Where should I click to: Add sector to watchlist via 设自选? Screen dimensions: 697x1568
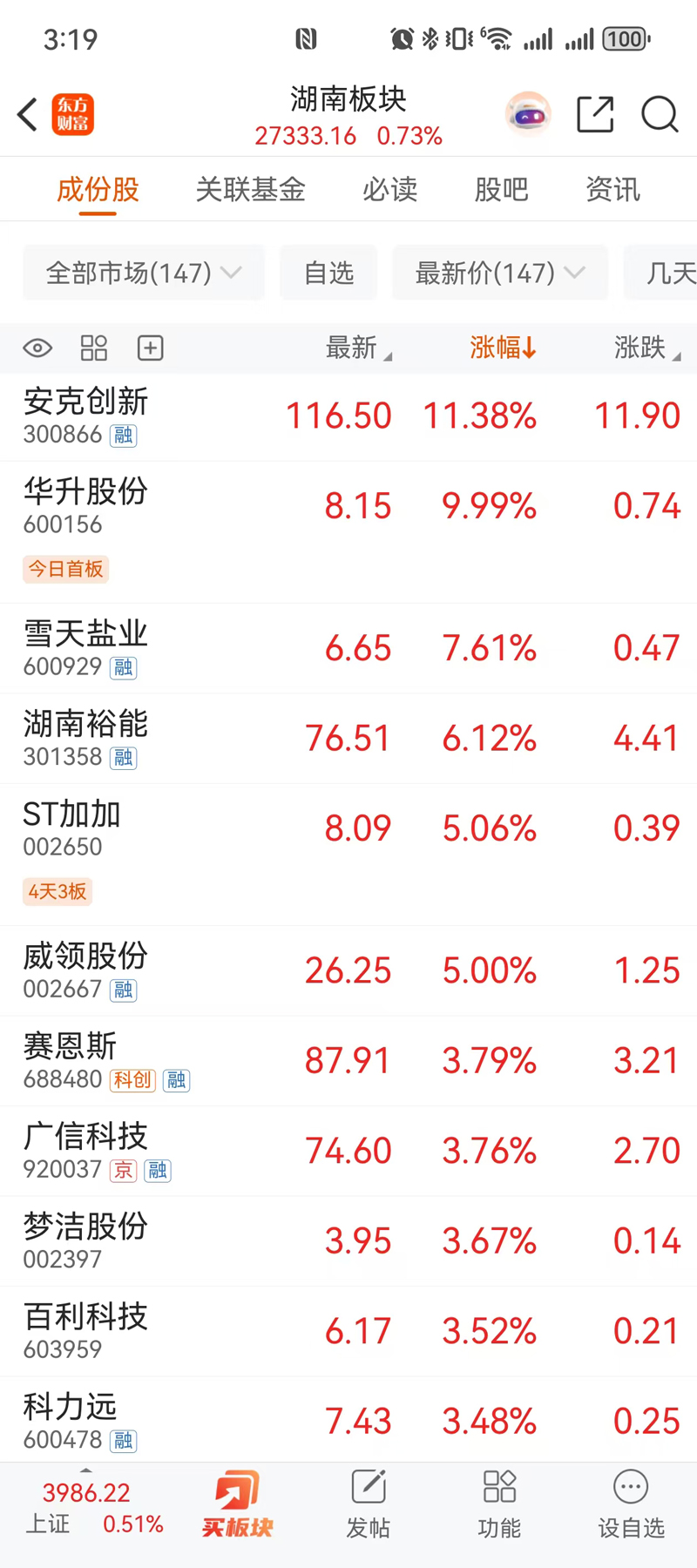tap(631, 1504)
